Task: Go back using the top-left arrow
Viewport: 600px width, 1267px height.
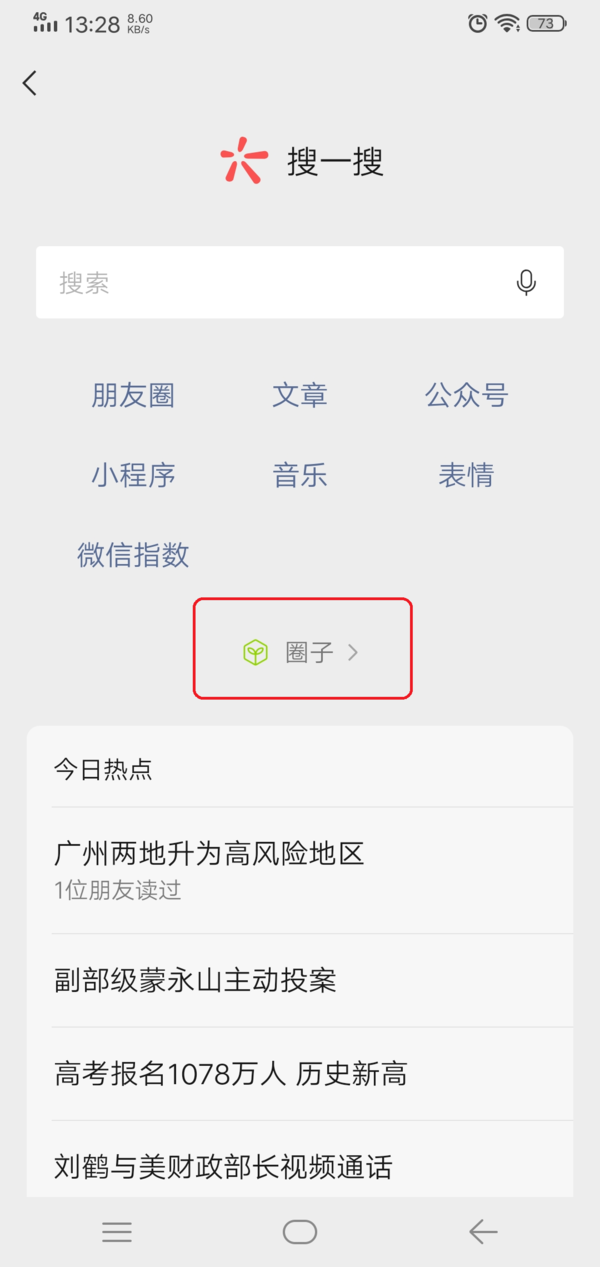Action: coord(30,83)
